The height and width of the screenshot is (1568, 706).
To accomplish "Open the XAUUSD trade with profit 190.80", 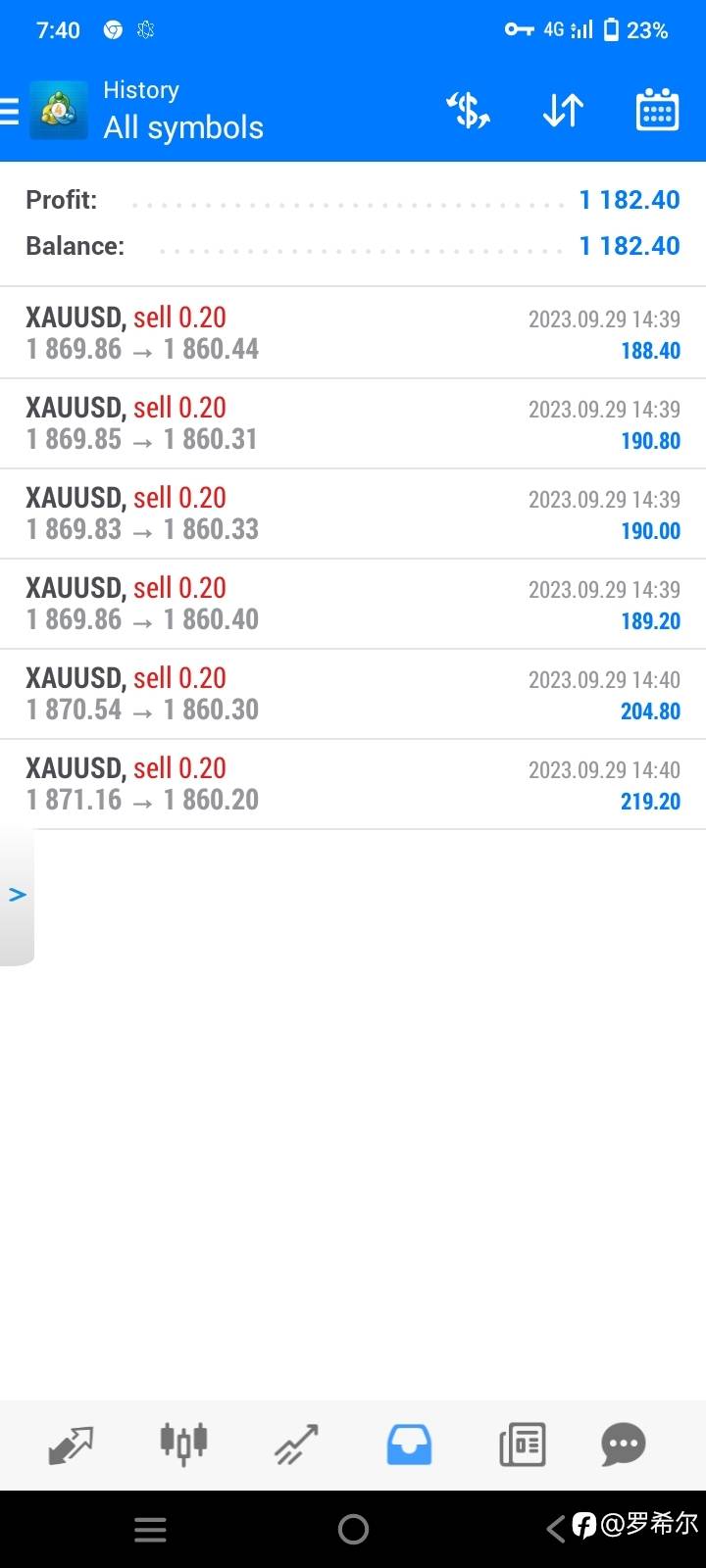I will click(353, 423).
